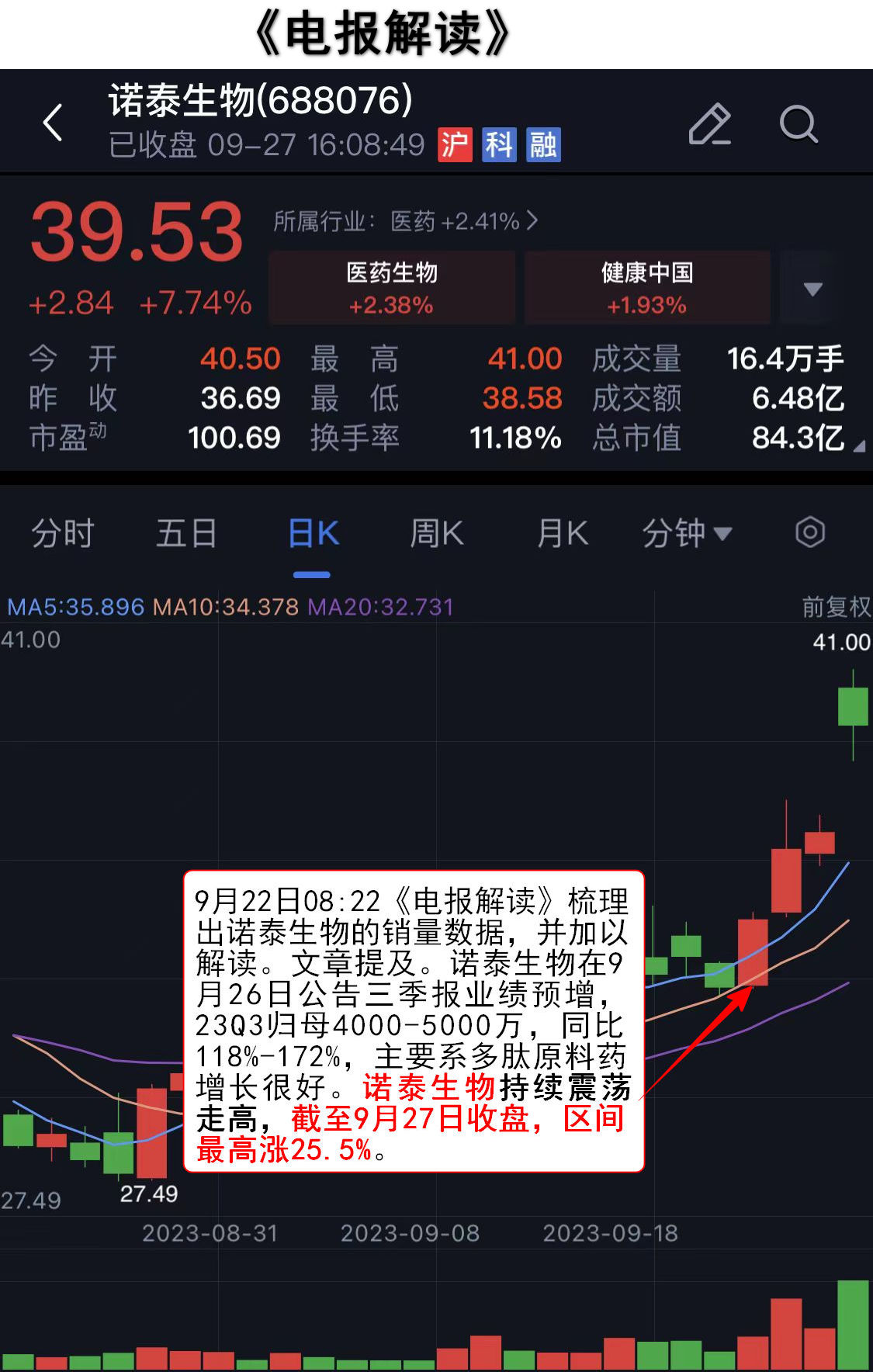Open the 健康中国 concept chip
The height and width of the screenshot is (1372, 873).
click(647, 288)
